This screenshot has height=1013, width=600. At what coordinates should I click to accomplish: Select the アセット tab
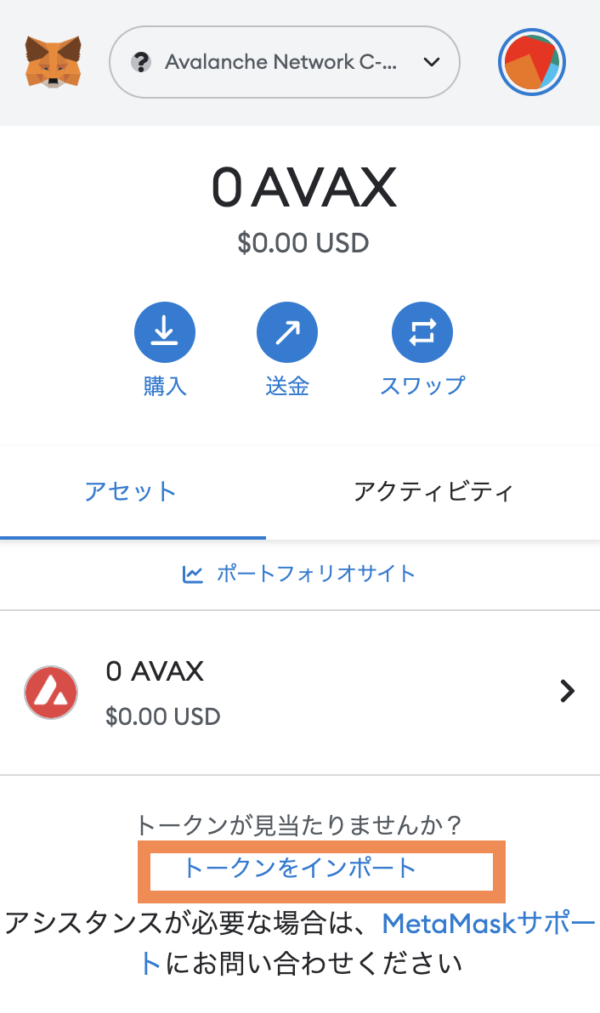[x=132, y=492]
